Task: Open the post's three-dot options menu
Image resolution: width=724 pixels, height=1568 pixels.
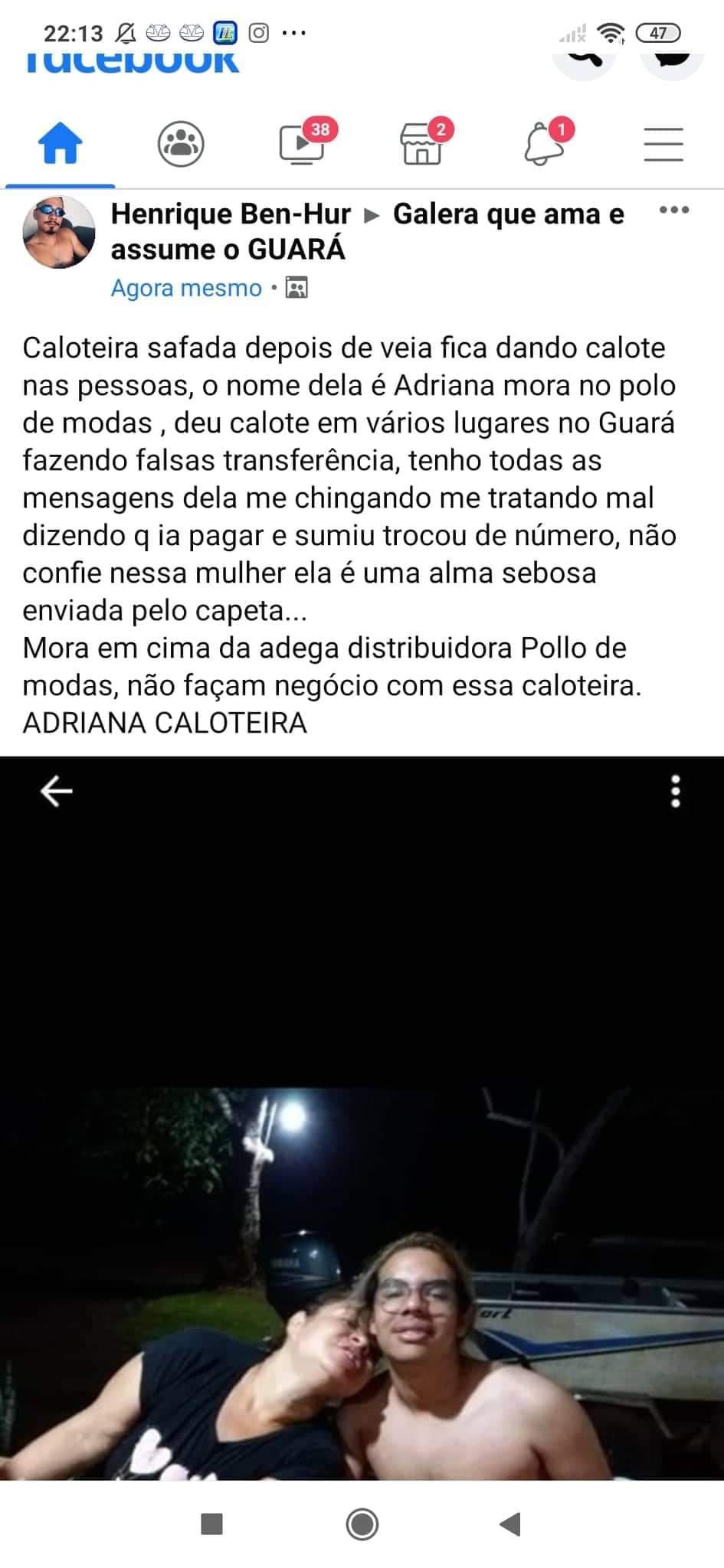Action: click(x=673, y=211)
